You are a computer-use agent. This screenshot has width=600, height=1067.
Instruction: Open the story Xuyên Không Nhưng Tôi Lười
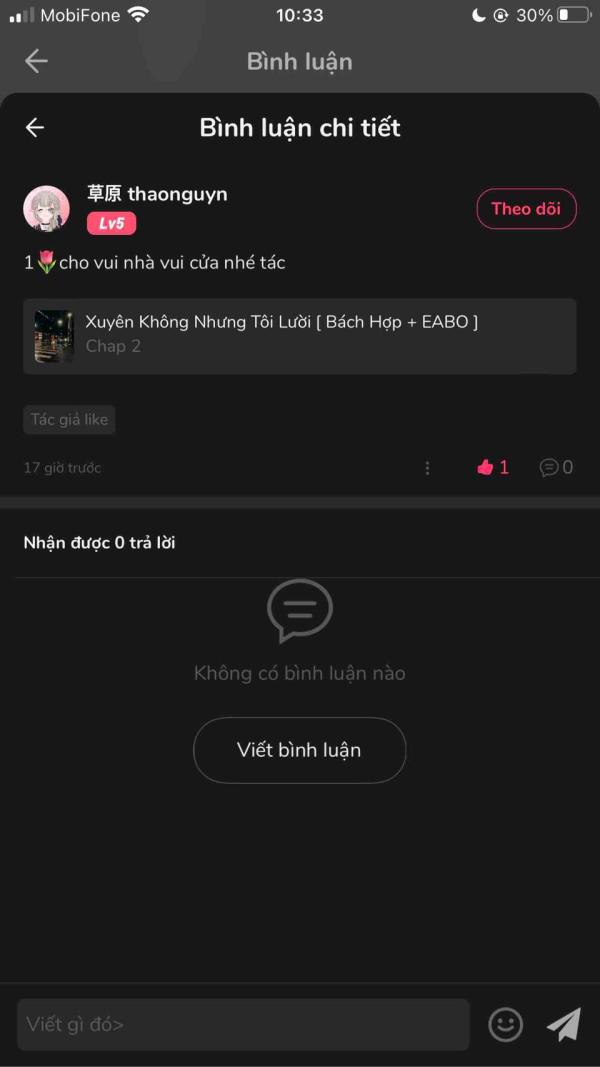coord(299,336)
